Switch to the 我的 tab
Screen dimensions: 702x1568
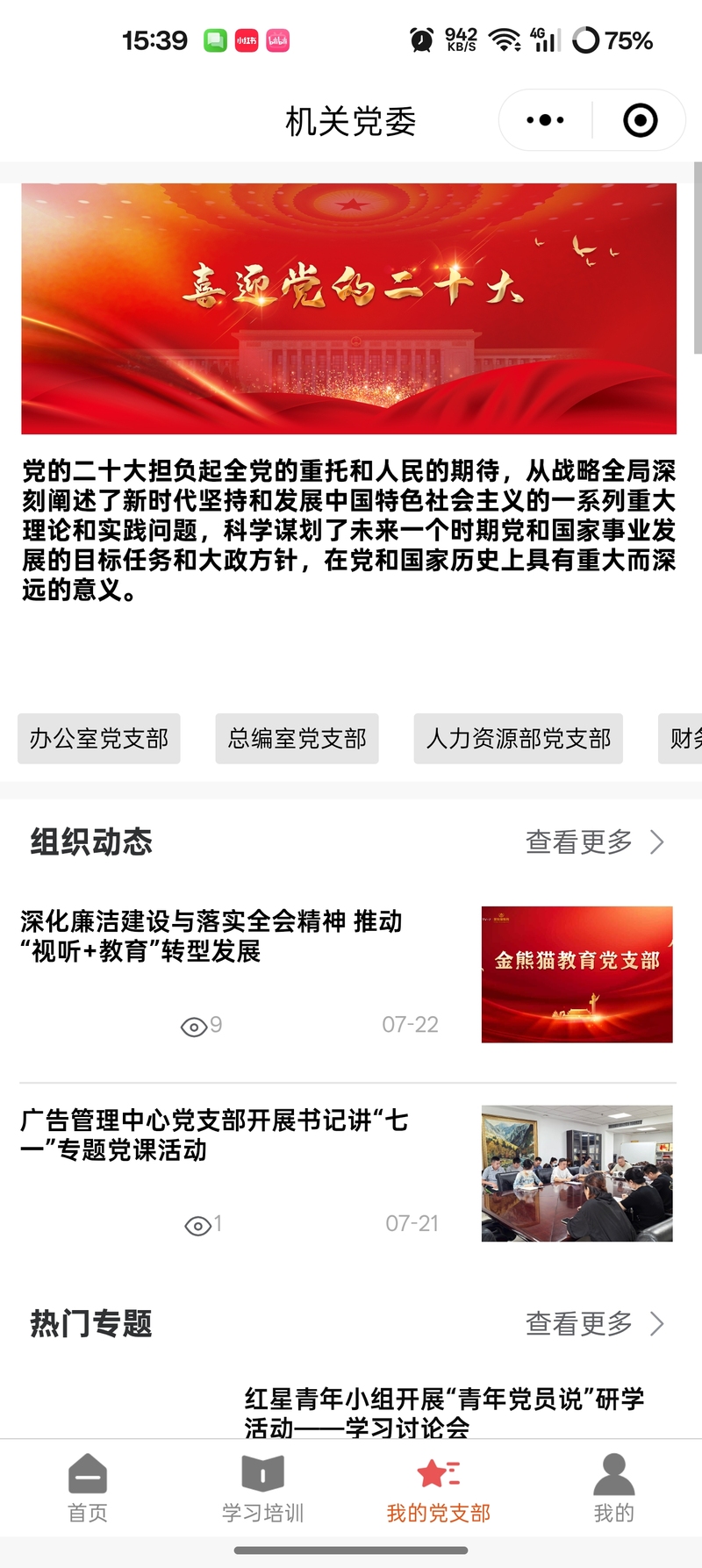coord(613,1486)
